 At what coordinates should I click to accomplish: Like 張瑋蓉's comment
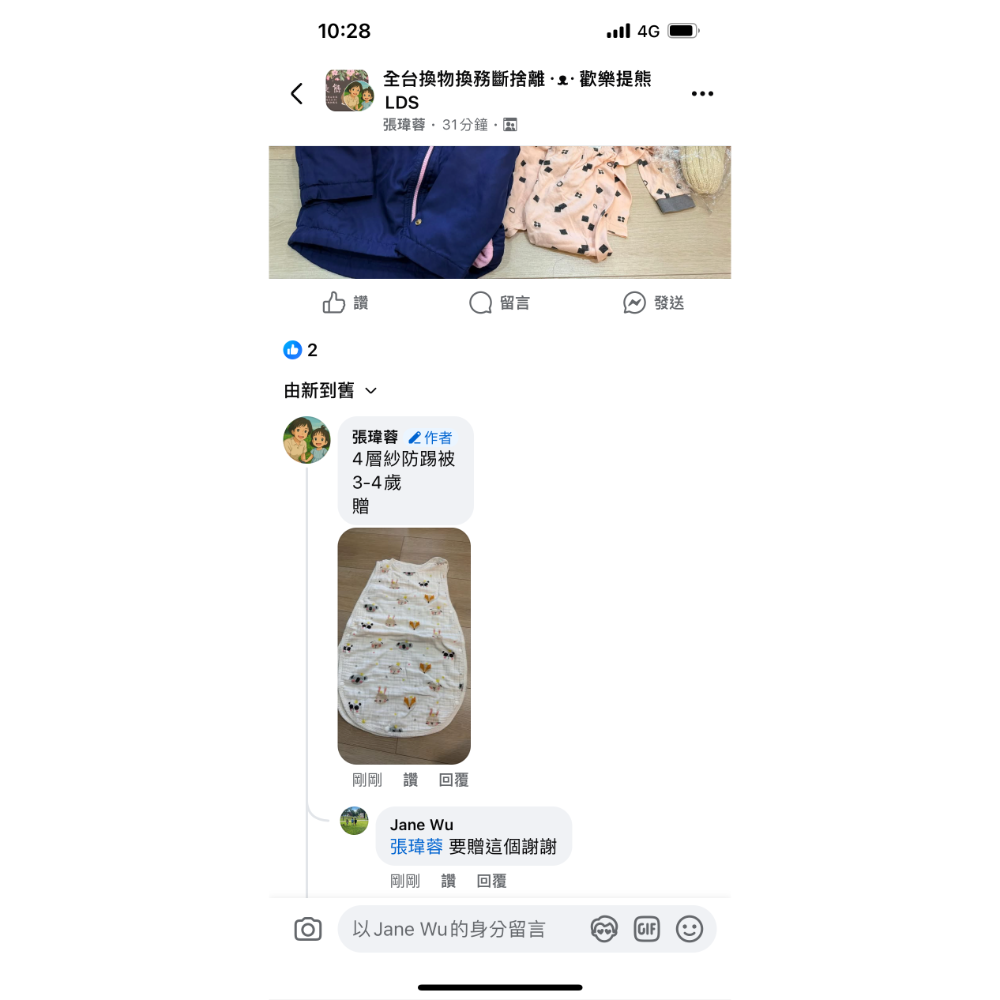click(x=410, y=780)
